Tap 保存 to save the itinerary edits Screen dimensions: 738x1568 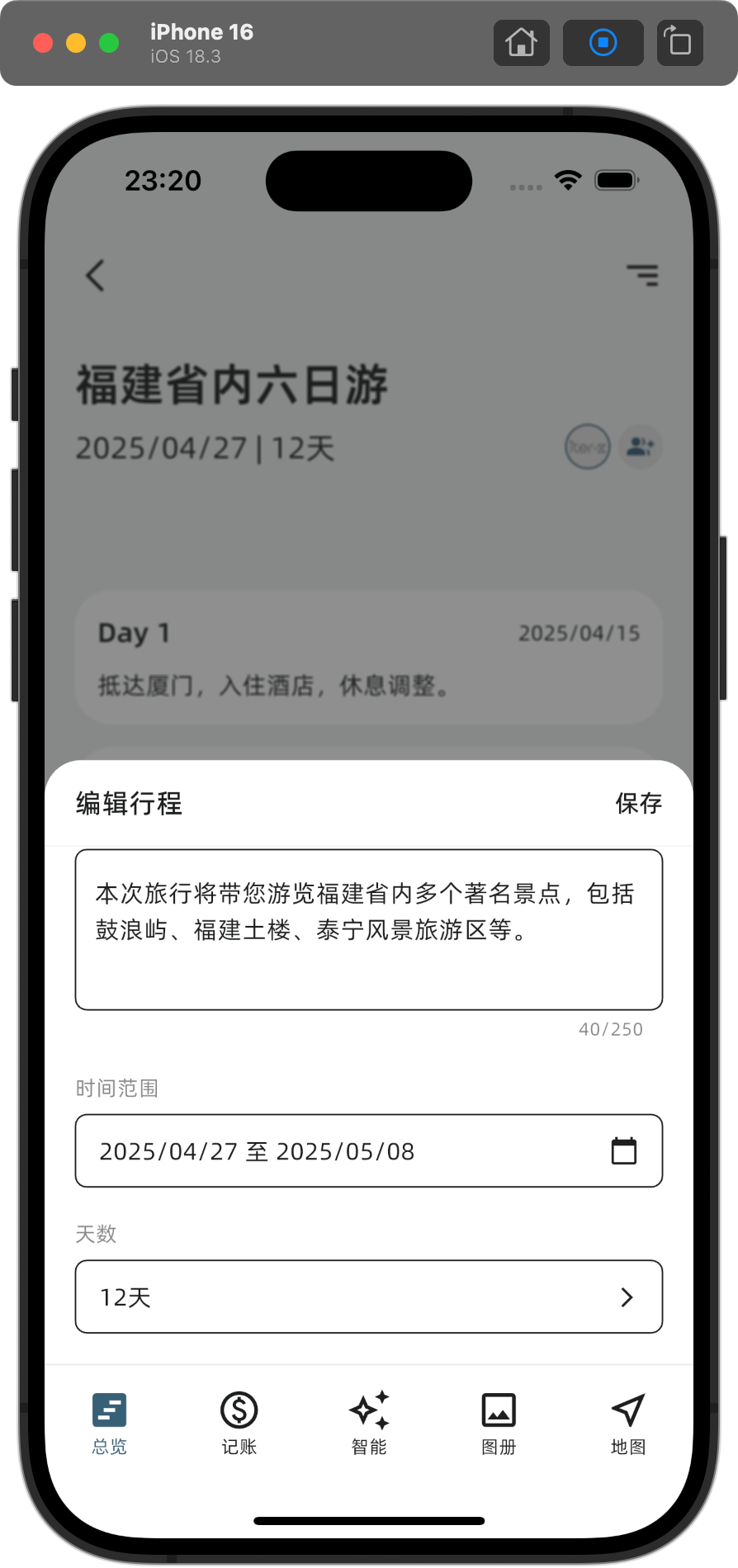pyautogui.click(x=638, y=803)
